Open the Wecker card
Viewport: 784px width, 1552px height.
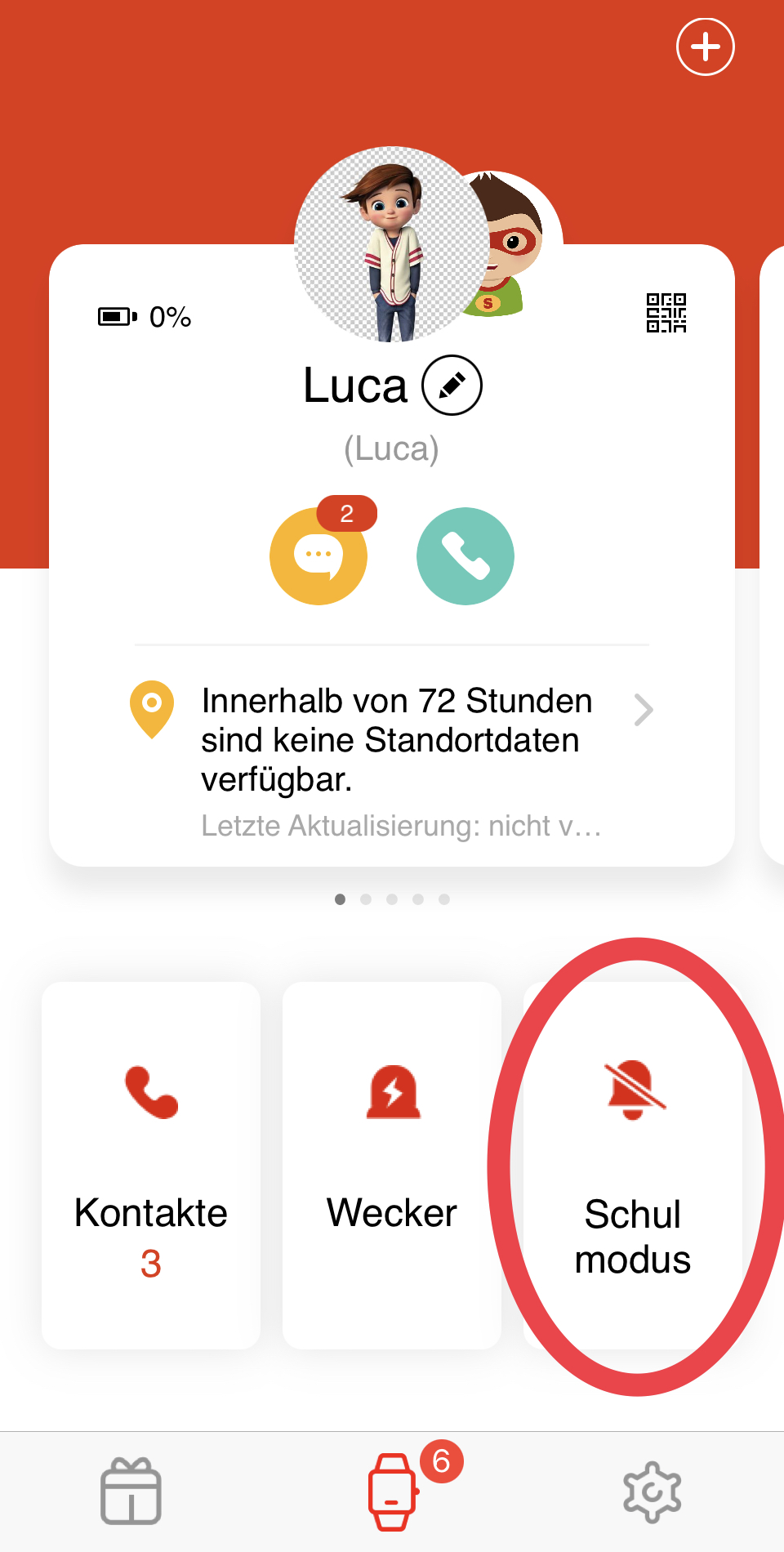point(392,1166)
